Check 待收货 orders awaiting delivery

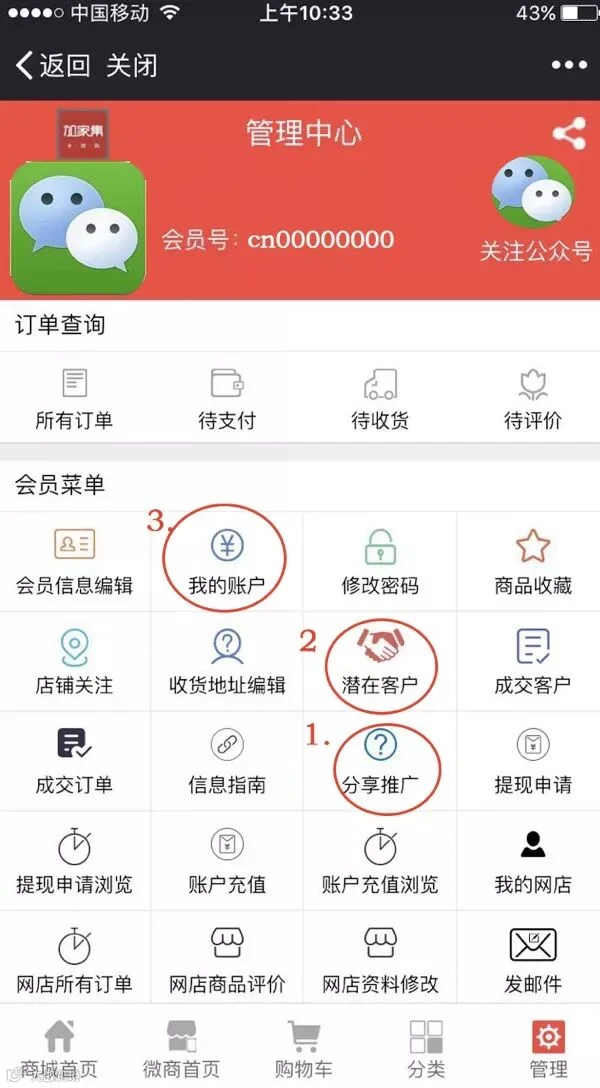[x=380, y=399]
